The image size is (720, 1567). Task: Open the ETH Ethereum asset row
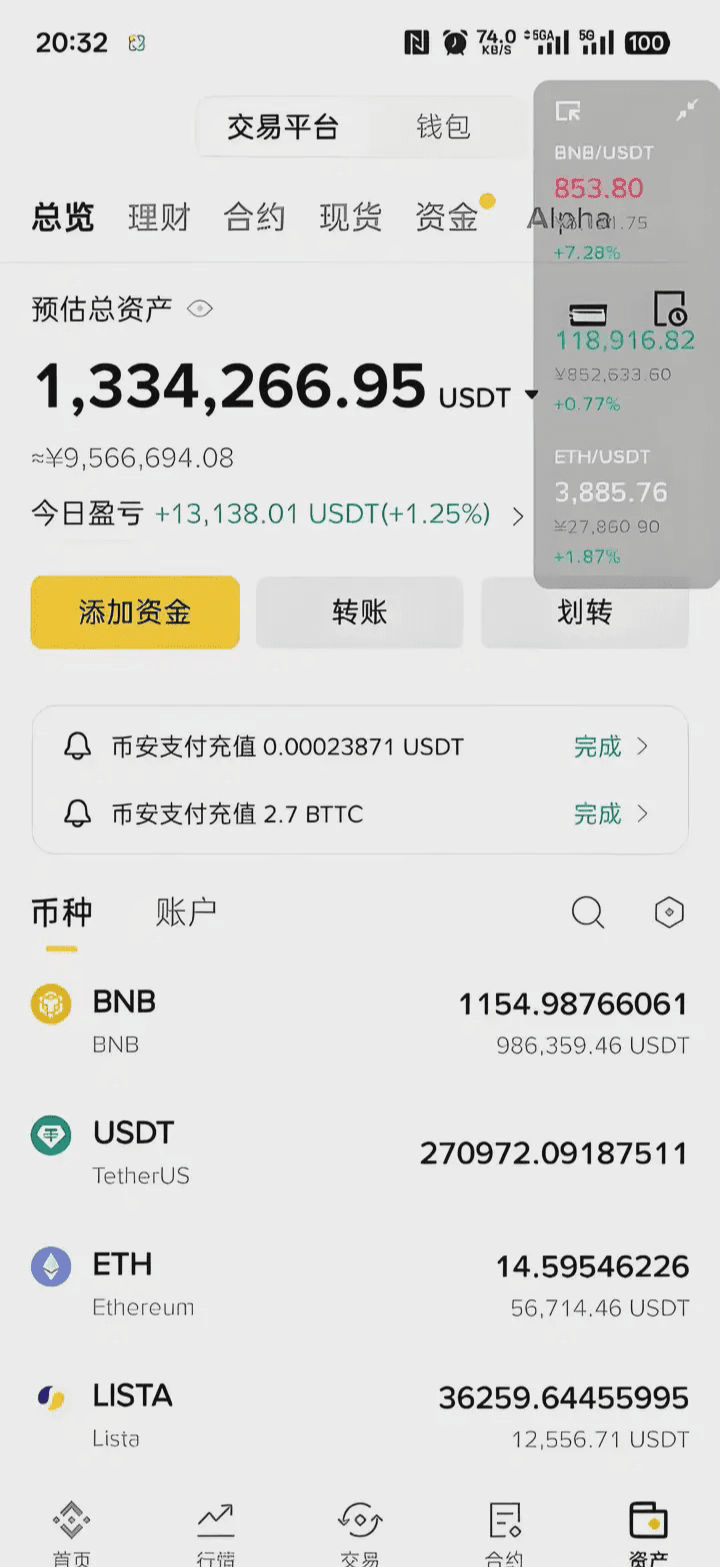pos(360,1284)
